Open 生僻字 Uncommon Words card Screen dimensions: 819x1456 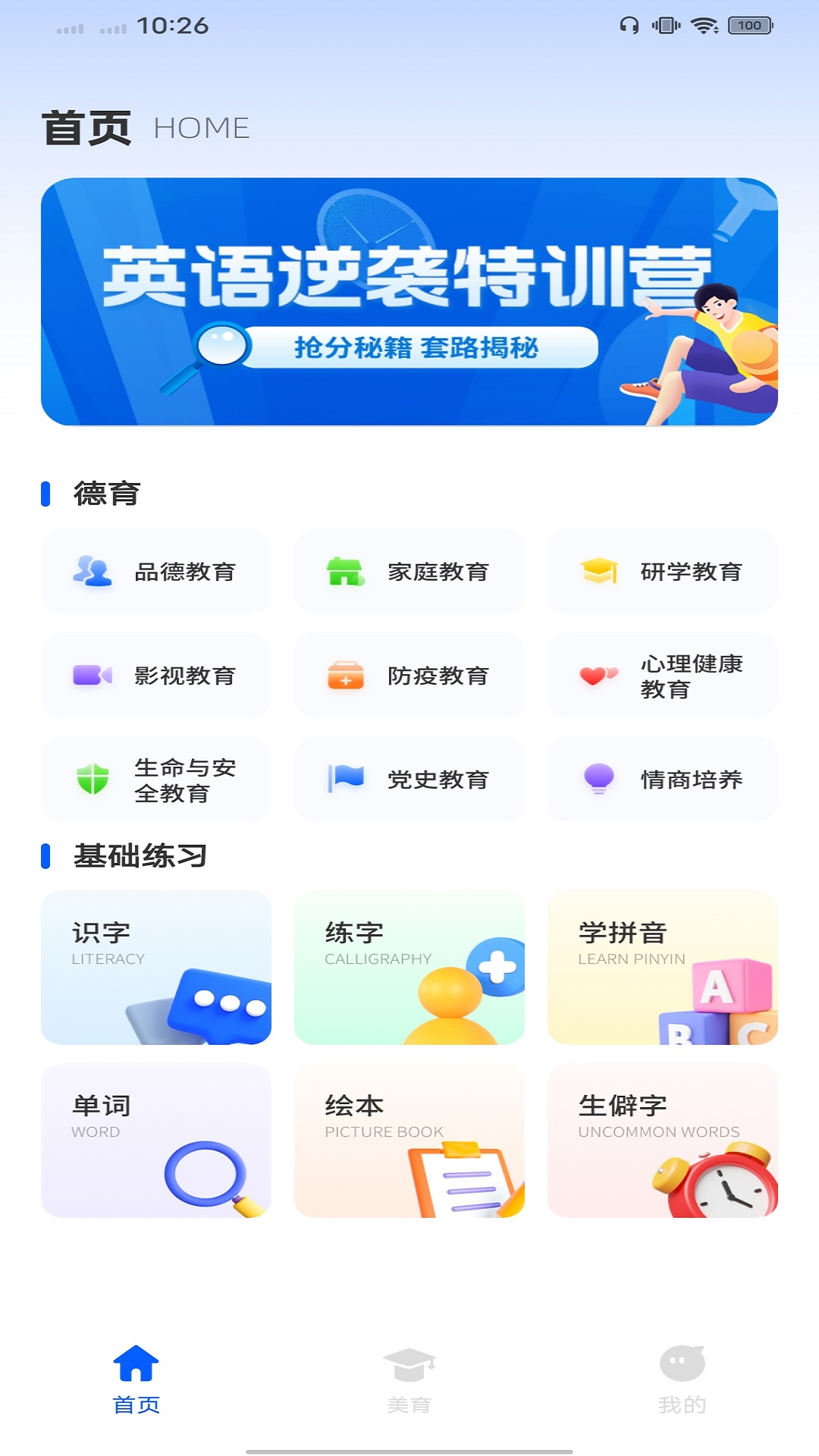(x=663, y=1141)
